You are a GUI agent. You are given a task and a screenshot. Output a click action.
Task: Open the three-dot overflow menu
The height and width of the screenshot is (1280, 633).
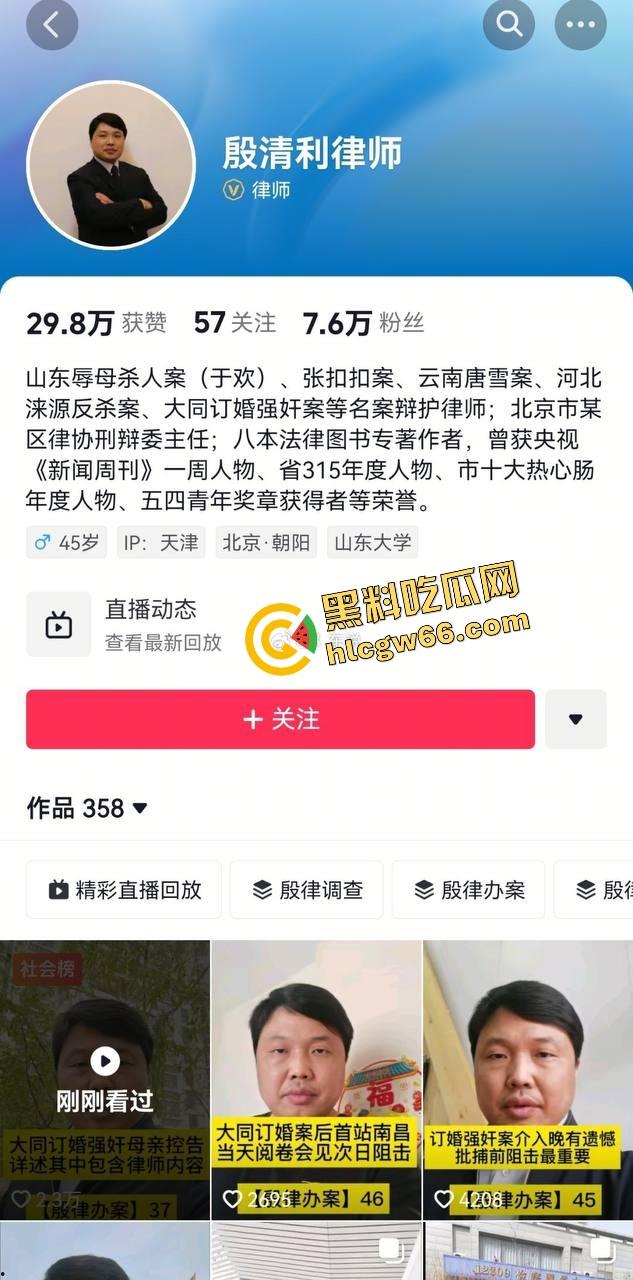[580, 24]
